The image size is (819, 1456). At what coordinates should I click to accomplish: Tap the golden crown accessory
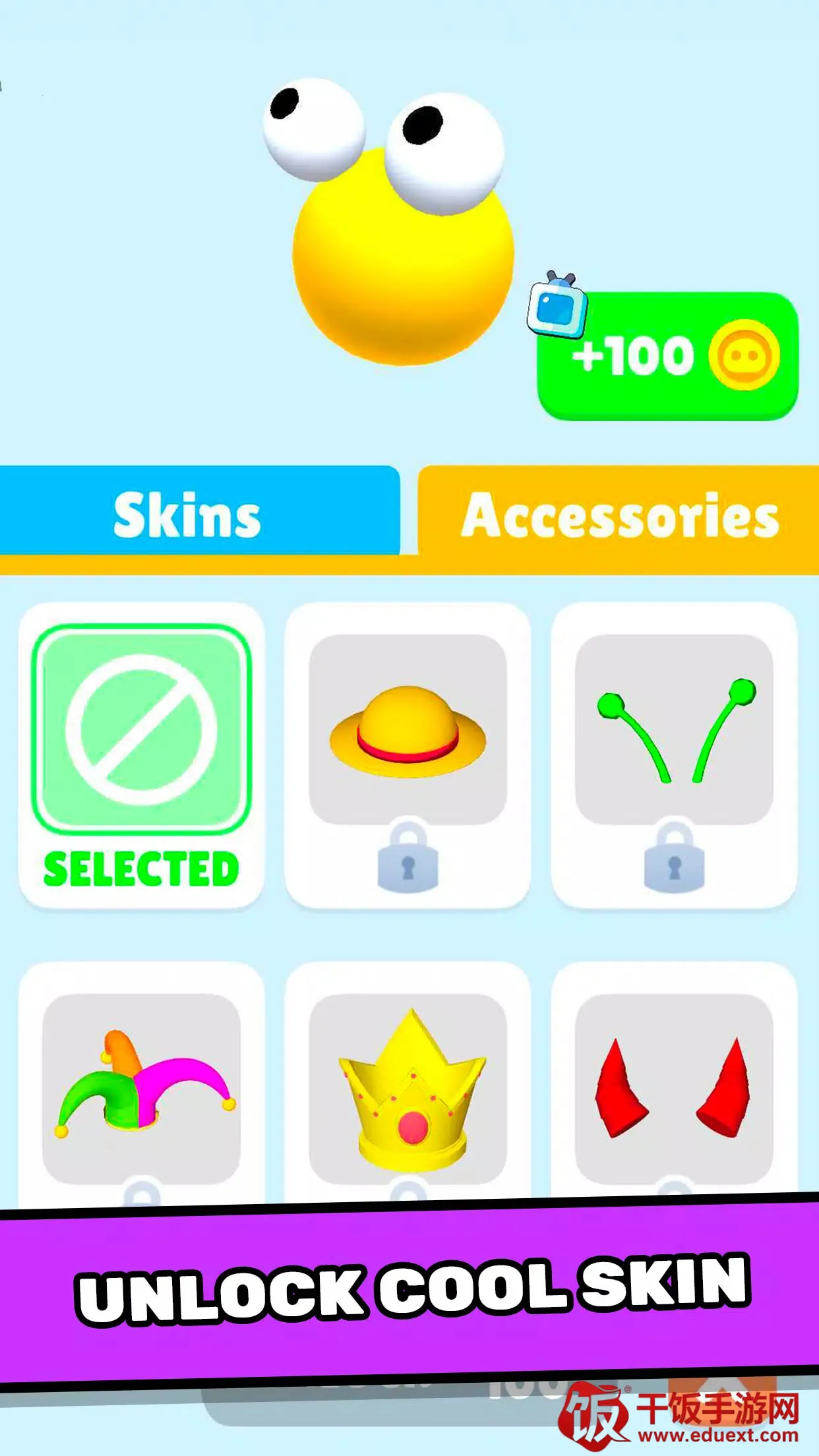point(408,1088)
